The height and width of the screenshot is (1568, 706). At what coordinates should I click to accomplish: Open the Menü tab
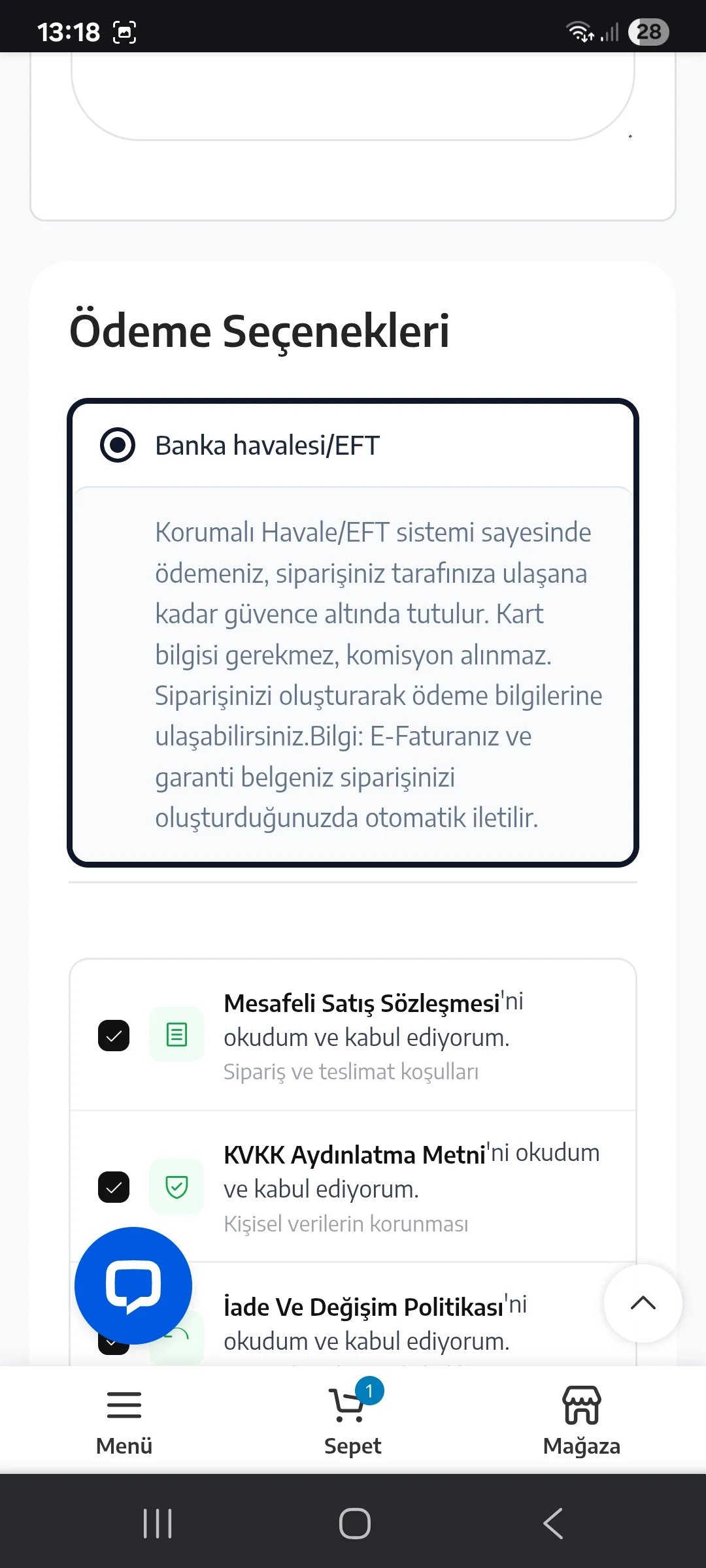[124, 1420]
